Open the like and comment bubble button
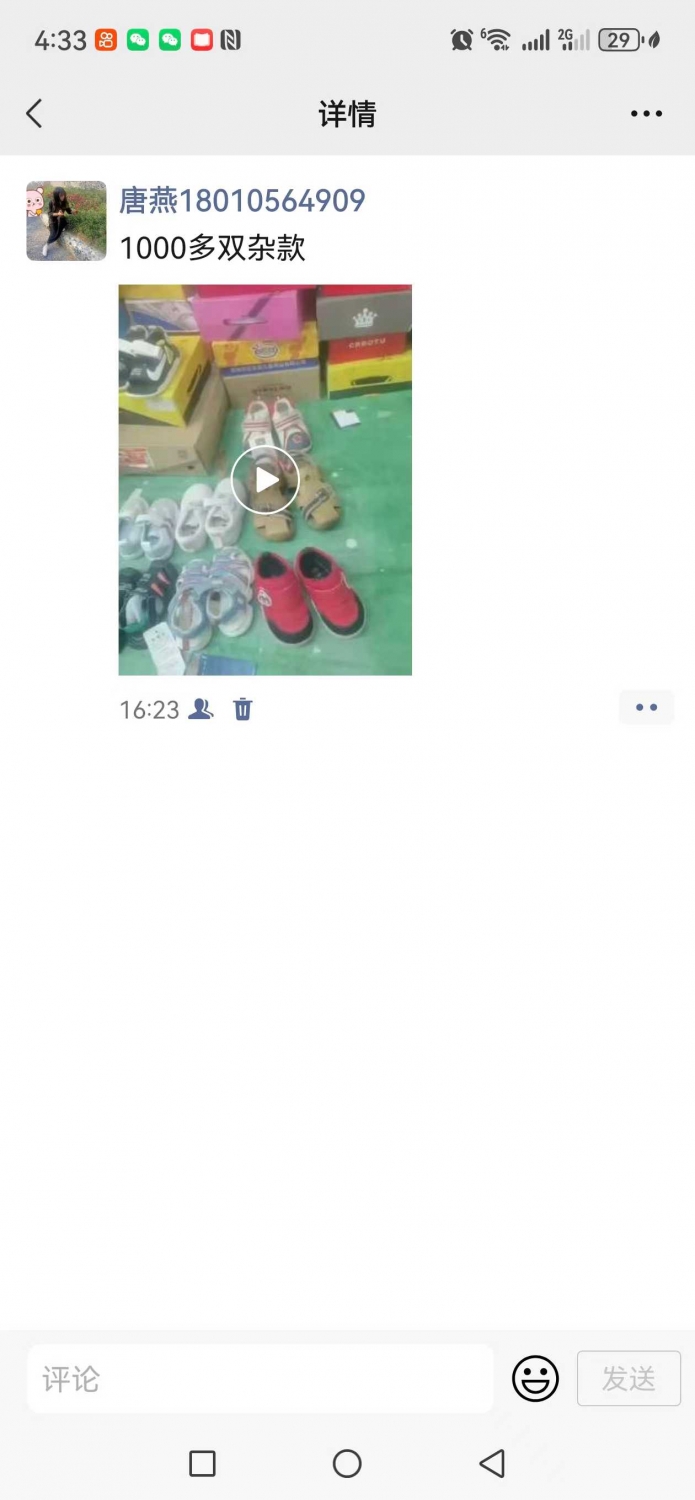This screenshot has height=1500, width=695. click(646, 707)
